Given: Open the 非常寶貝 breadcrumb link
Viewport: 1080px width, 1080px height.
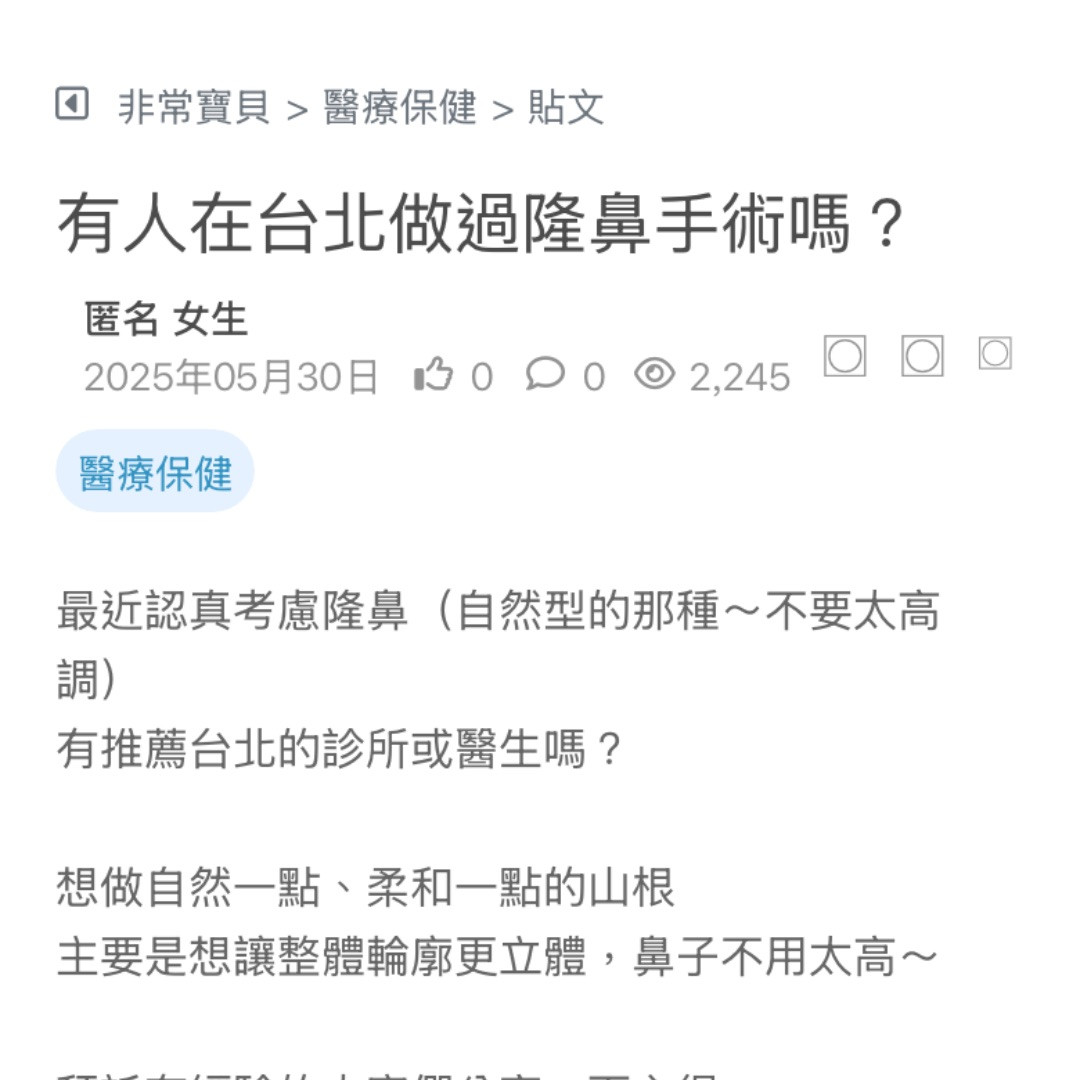Looking at the screenshot, I should point(194,107).
